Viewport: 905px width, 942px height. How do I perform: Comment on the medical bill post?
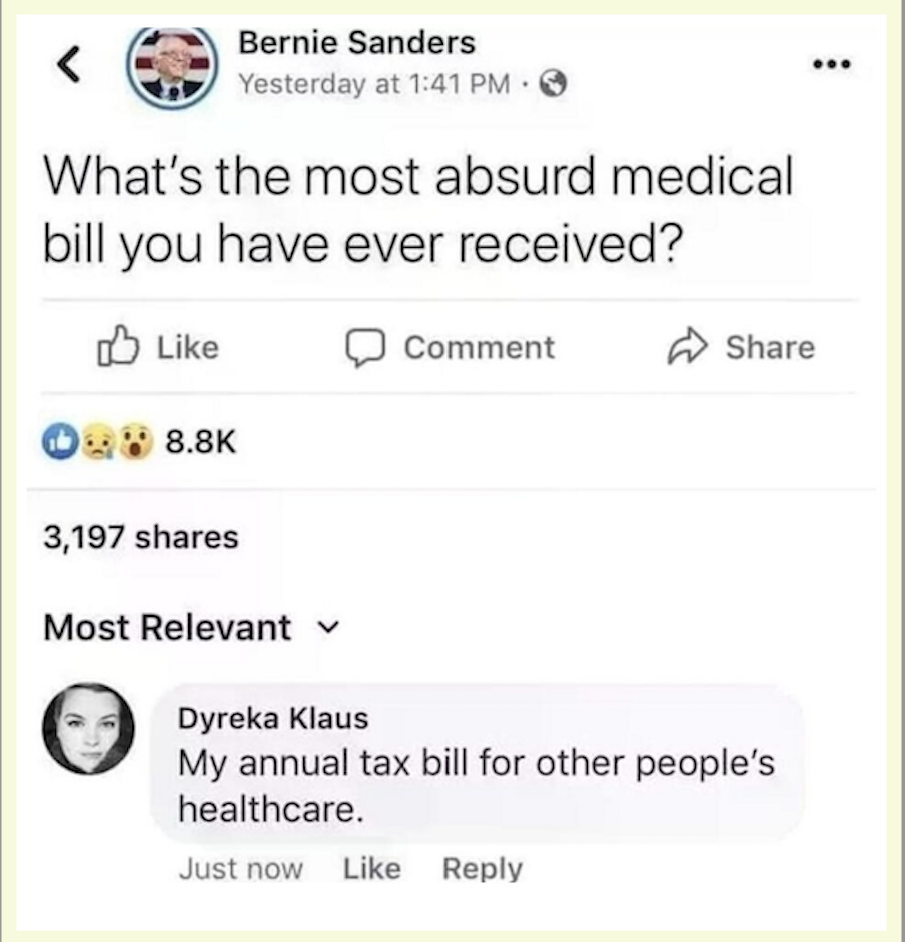[450, 347]
